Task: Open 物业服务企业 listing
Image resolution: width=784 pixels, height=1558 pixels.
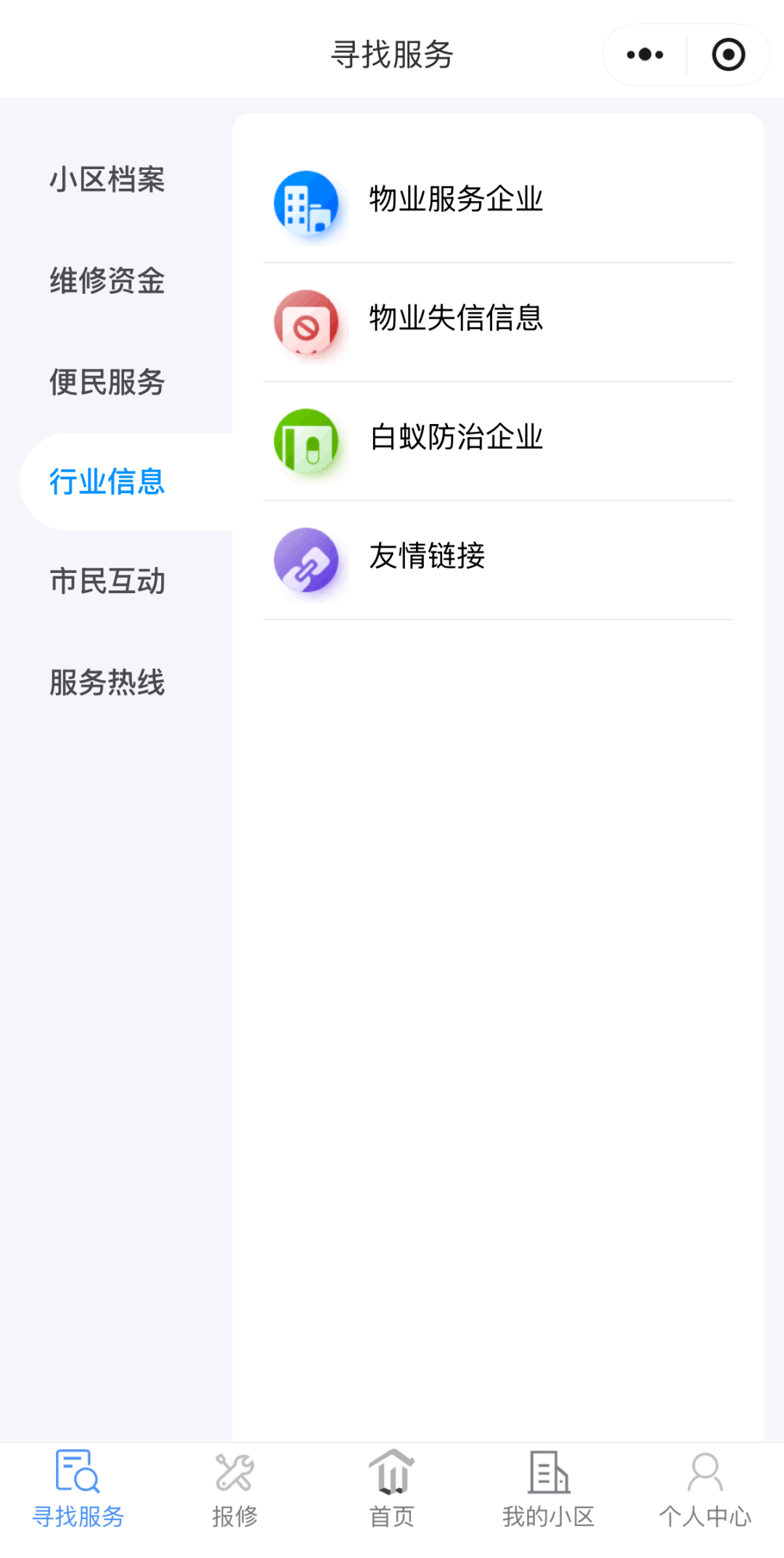Action: click(456, 200)
